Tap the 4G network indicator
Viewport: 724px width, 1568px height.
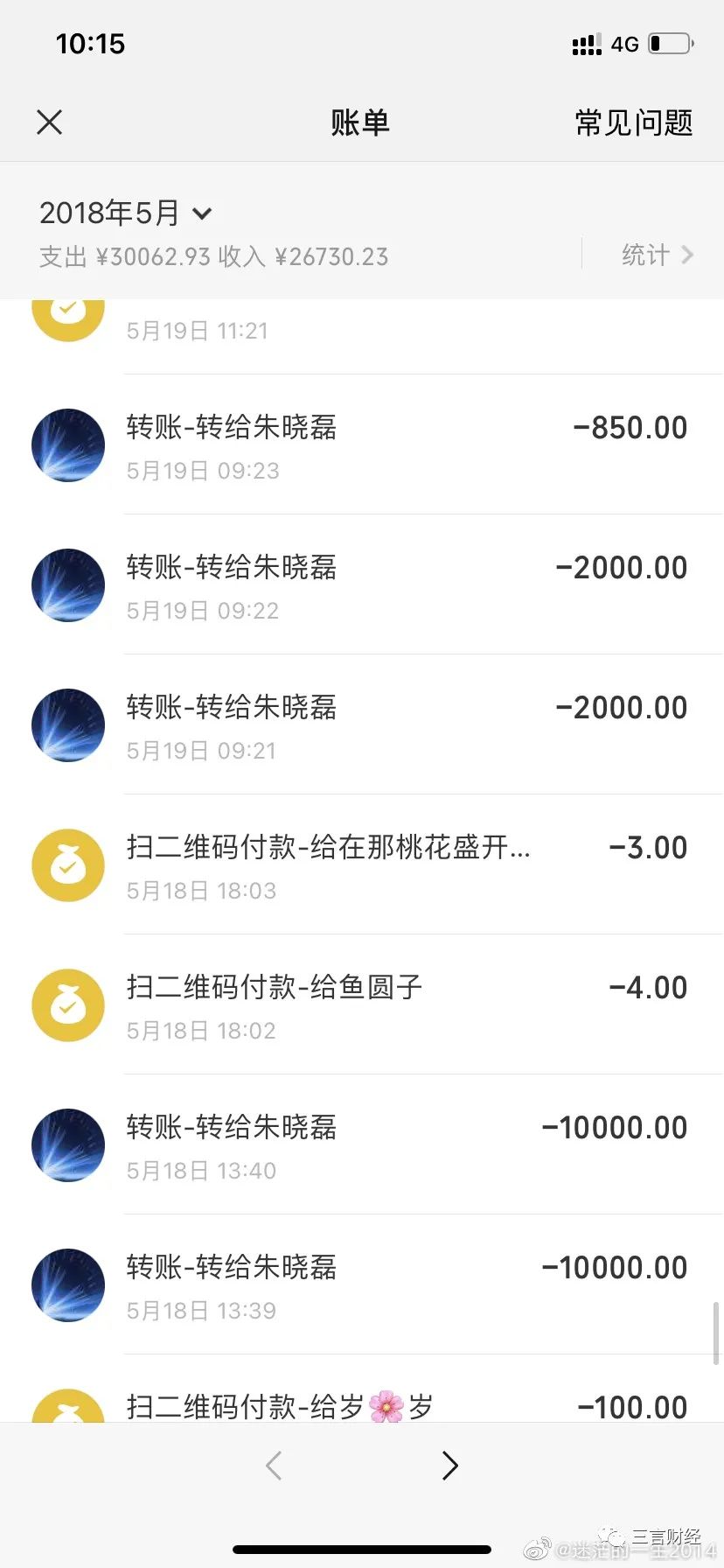[626, 44]
